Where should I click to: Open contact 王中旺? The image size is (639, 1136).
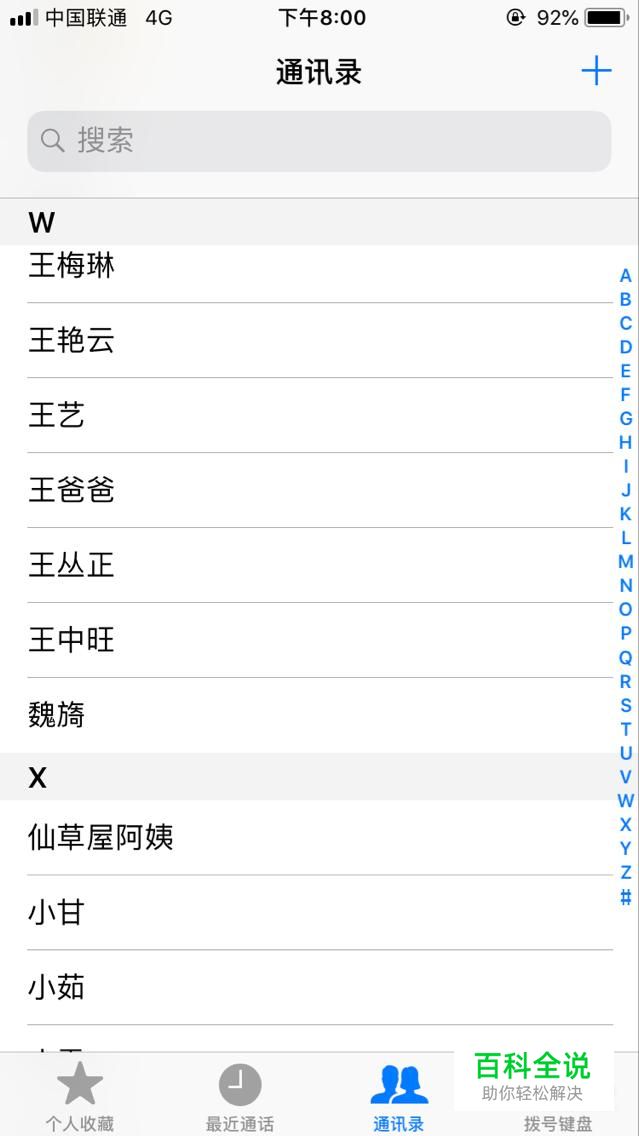pos(71,641)
